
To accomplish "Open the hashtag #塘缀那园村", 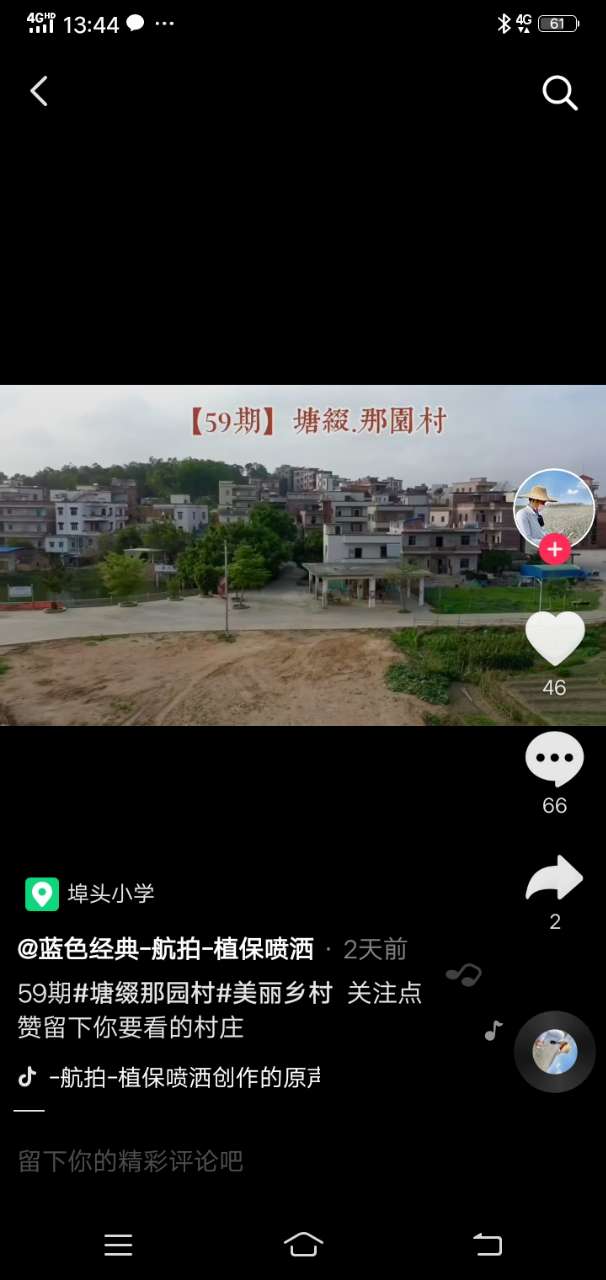I will pyautogui.click(x=144, y=993).
